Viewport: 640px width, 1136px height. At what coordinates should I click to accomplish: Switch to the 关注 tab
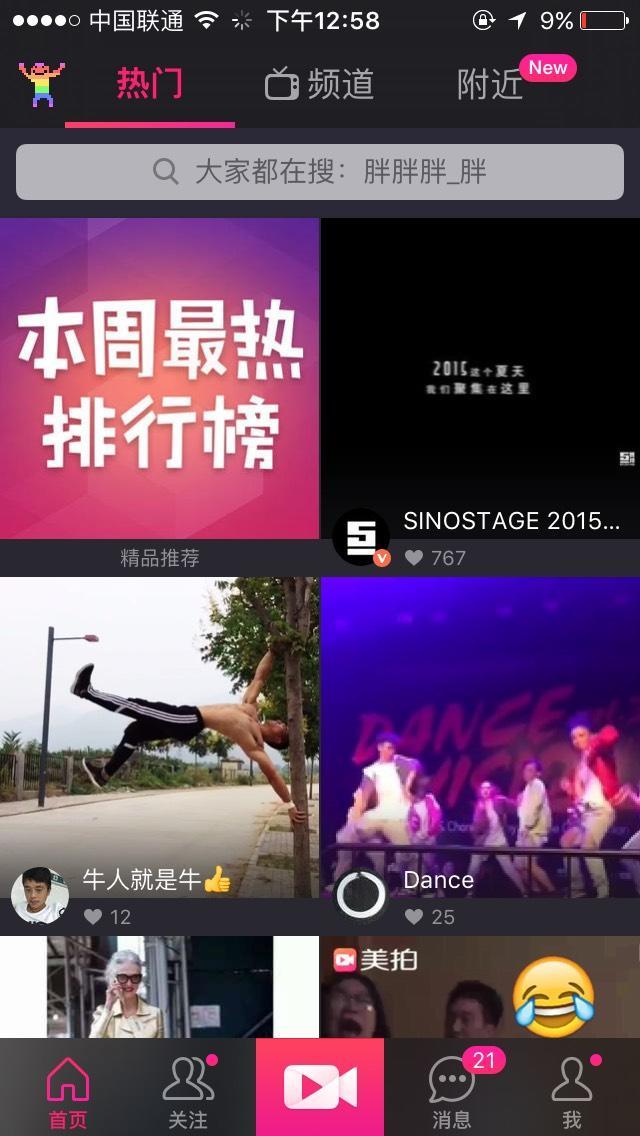(x=188, y=1092)
